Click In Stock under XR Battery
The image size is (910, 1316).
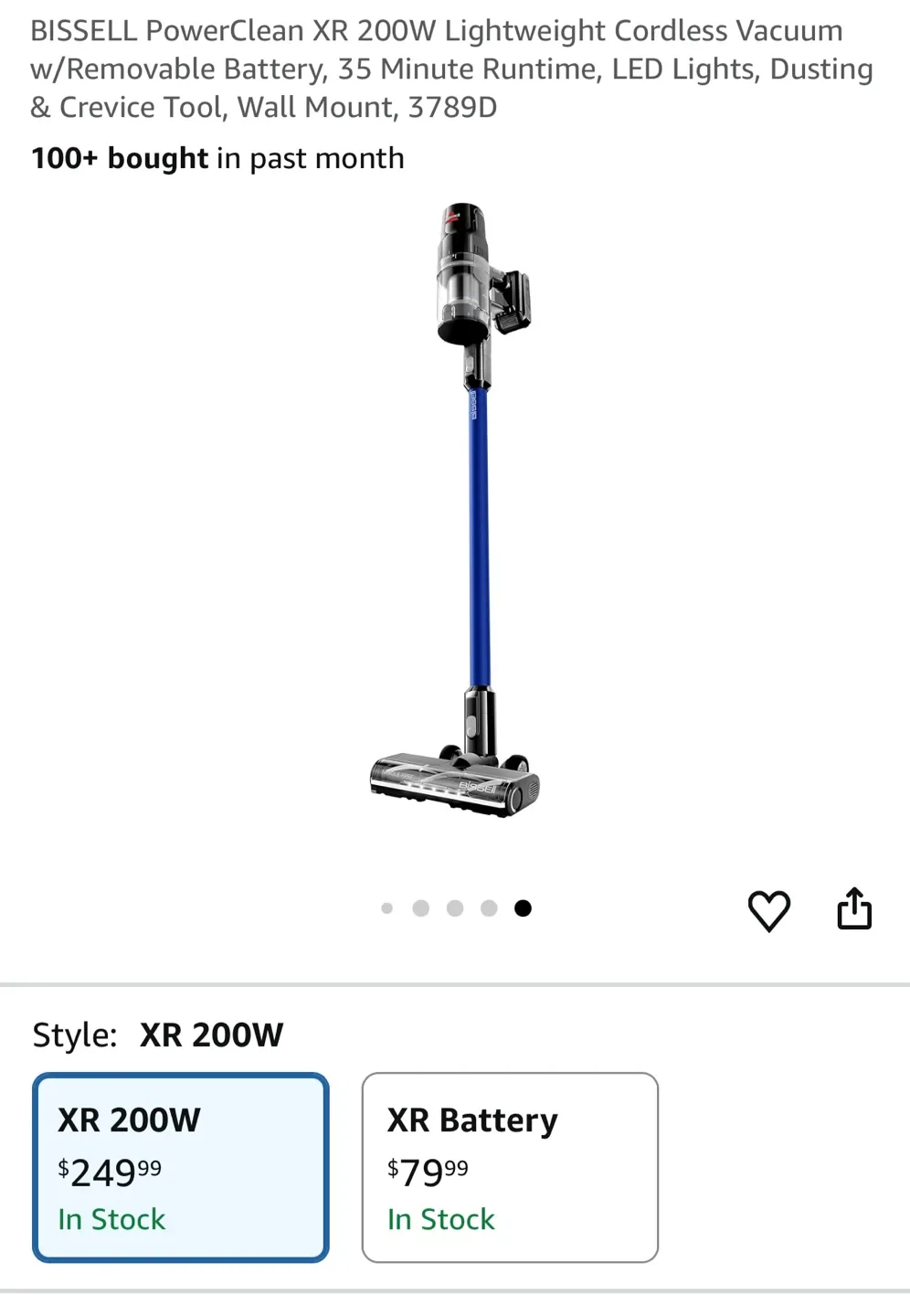coord(439,1219)
